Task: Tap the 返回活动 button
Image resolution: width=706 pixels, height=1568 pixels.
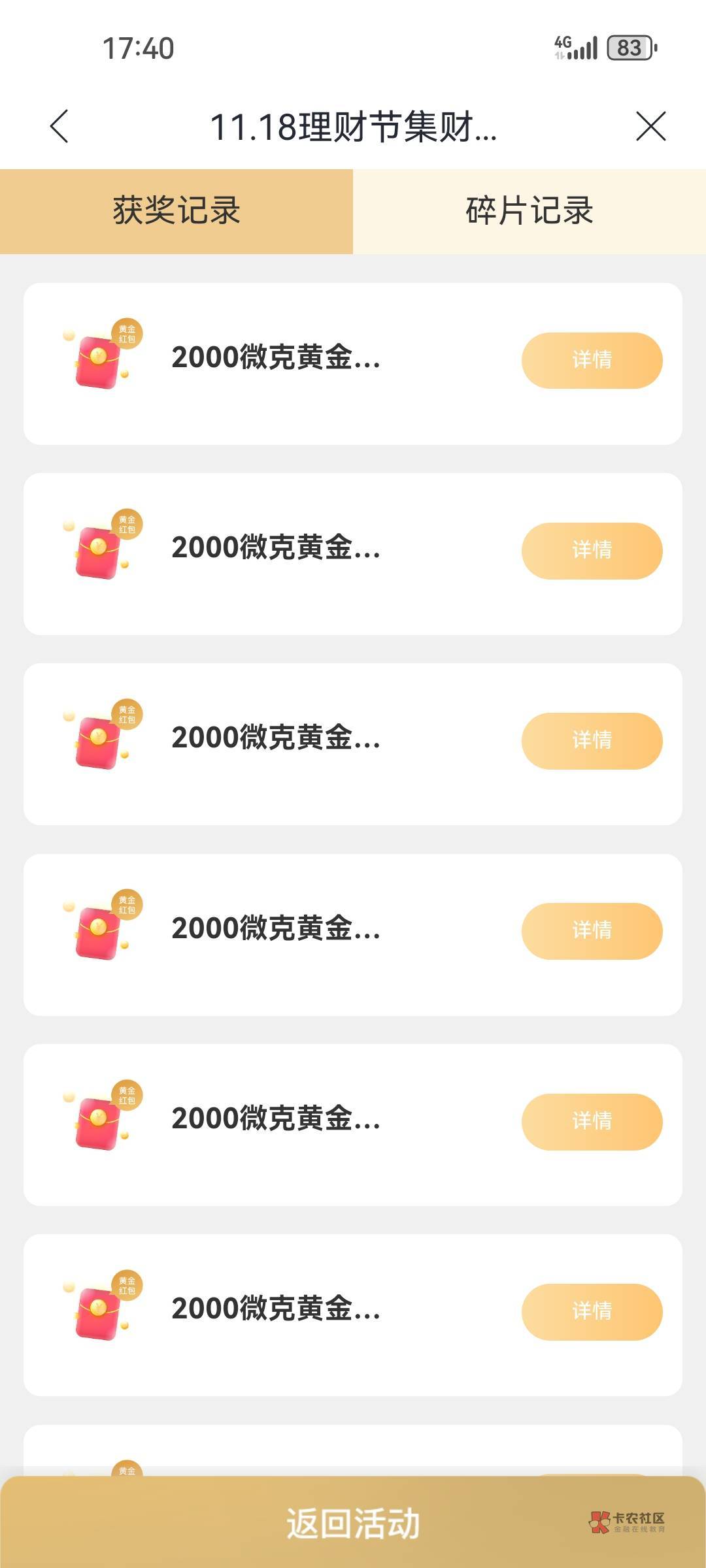Action: pyautogui.click(x=353, y=1523)
